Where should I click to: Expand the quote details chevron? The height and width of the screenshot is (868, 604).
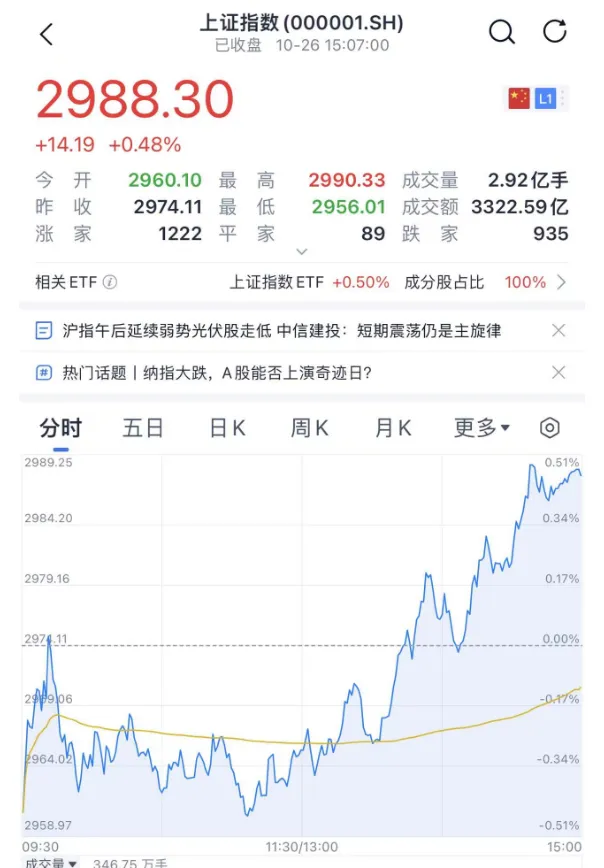302,252
